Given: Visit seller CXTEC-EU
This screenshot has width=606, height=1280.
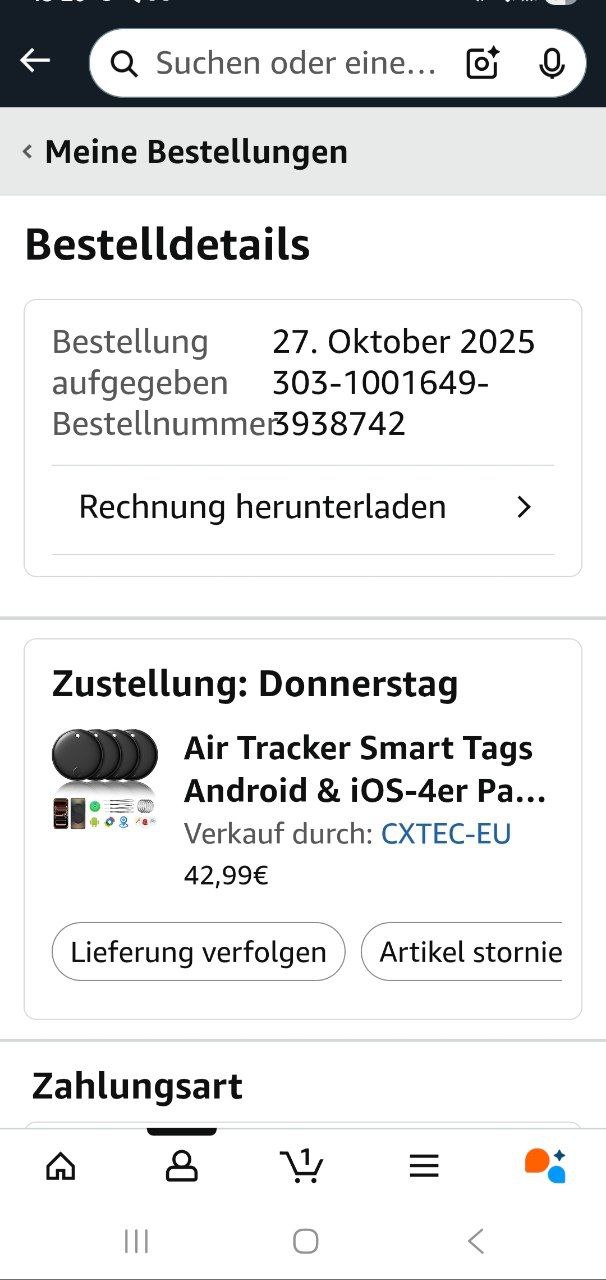Looking at the screenshot, I should point(446,833).
